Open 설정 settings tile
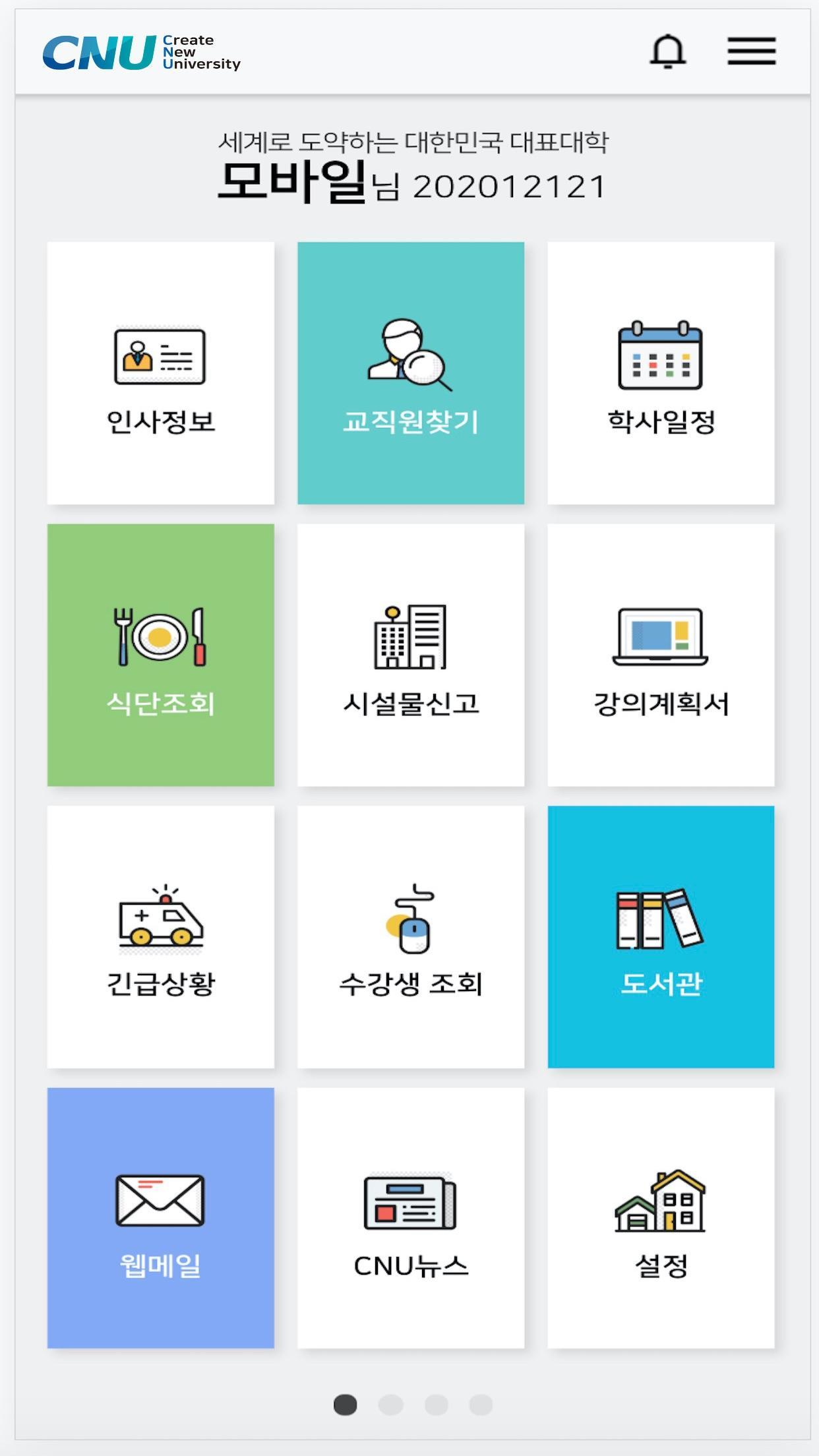 pyautogui.click(x=661, y=1218)
